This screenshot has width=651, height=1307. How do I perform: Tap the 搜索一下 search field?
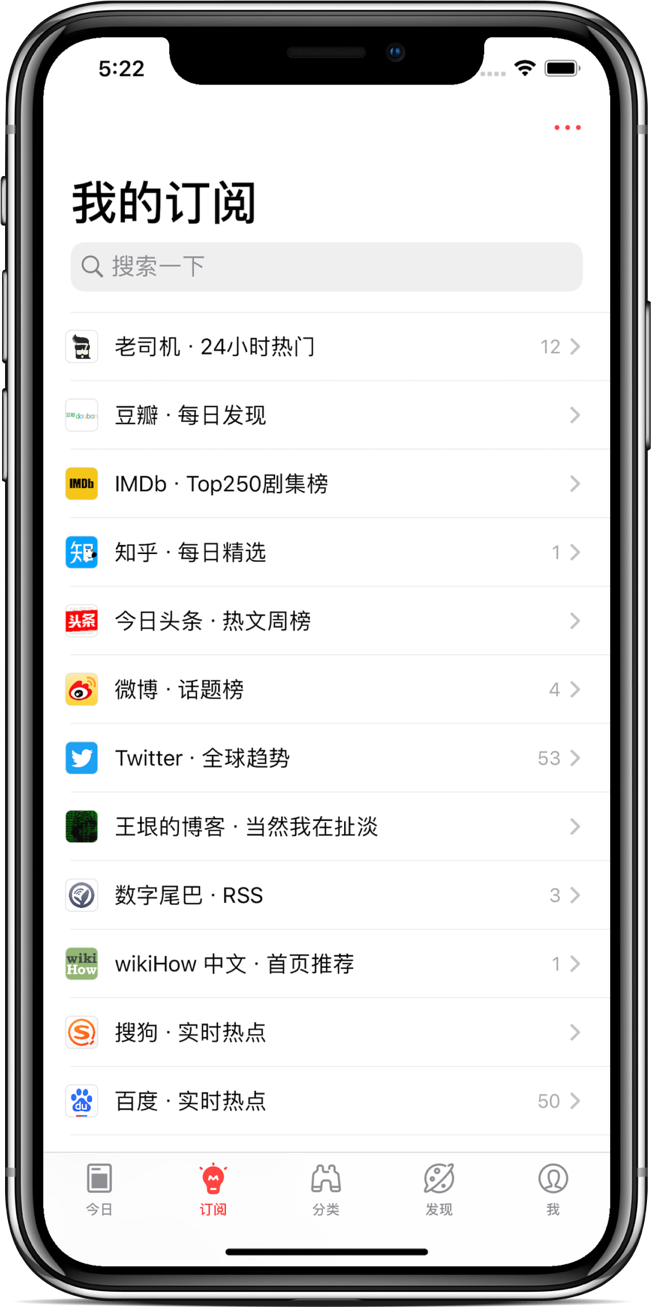click(x=326, y=266)
